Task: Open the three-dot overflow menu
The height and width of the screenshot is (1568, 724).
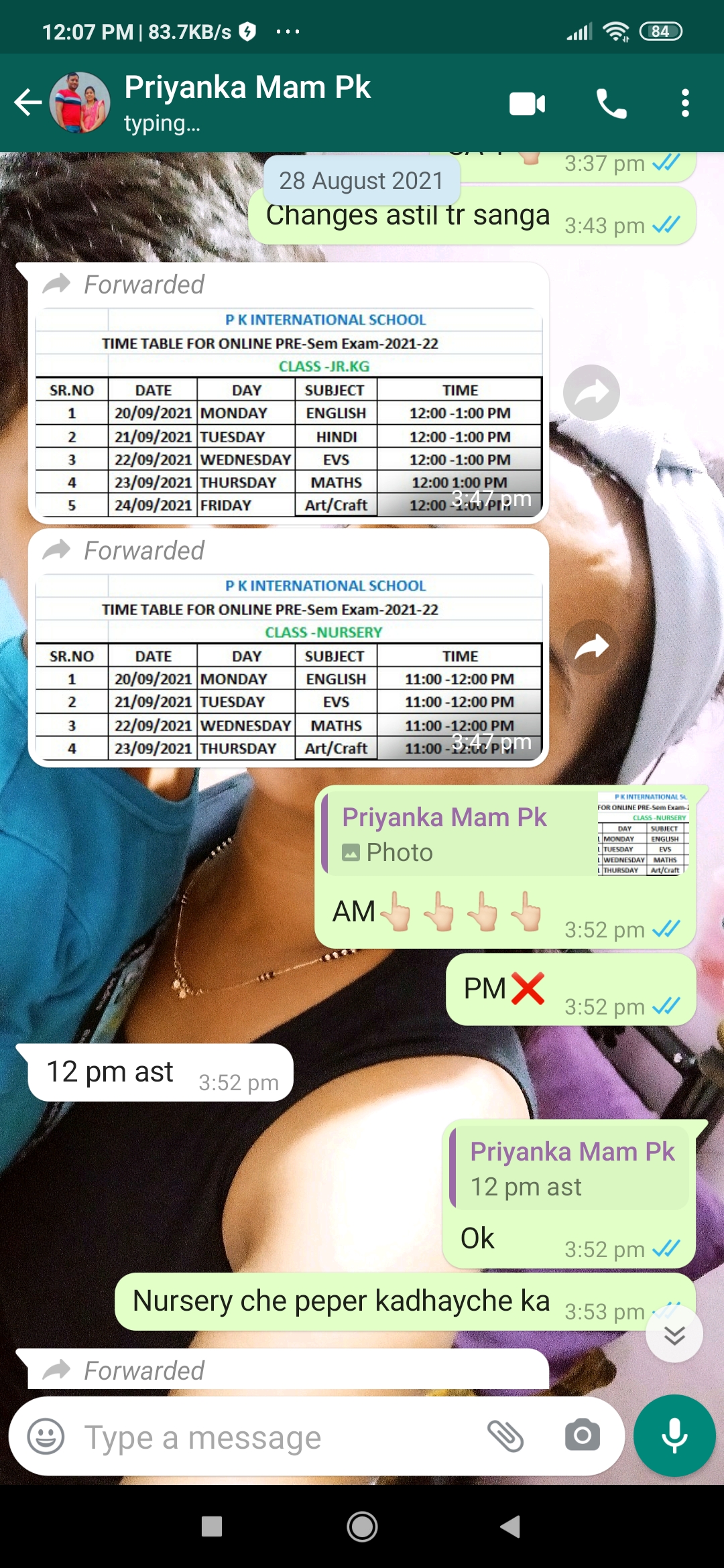Action: (x=684, y=103)
